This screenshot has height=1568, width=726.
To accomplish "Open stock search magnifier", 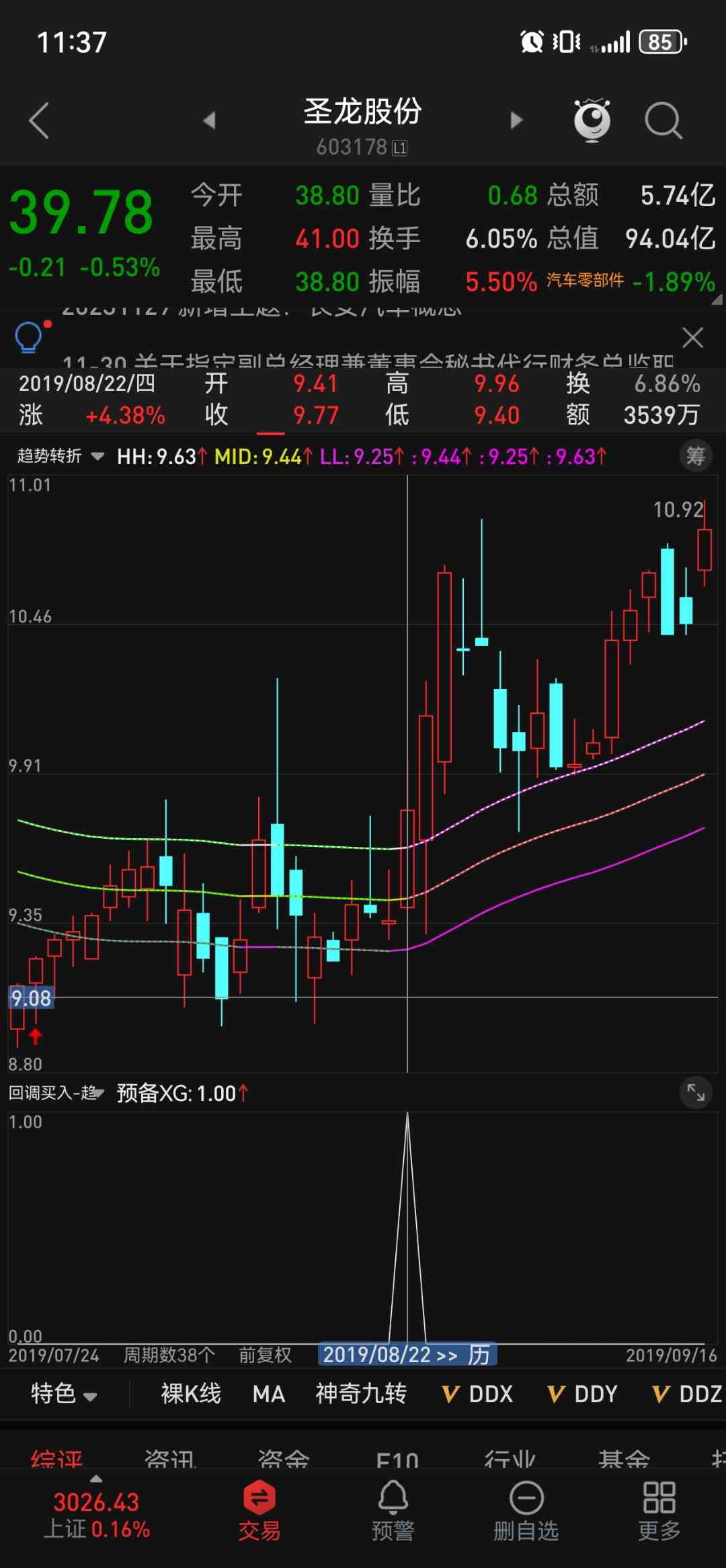I will click(x=663, y=120).
